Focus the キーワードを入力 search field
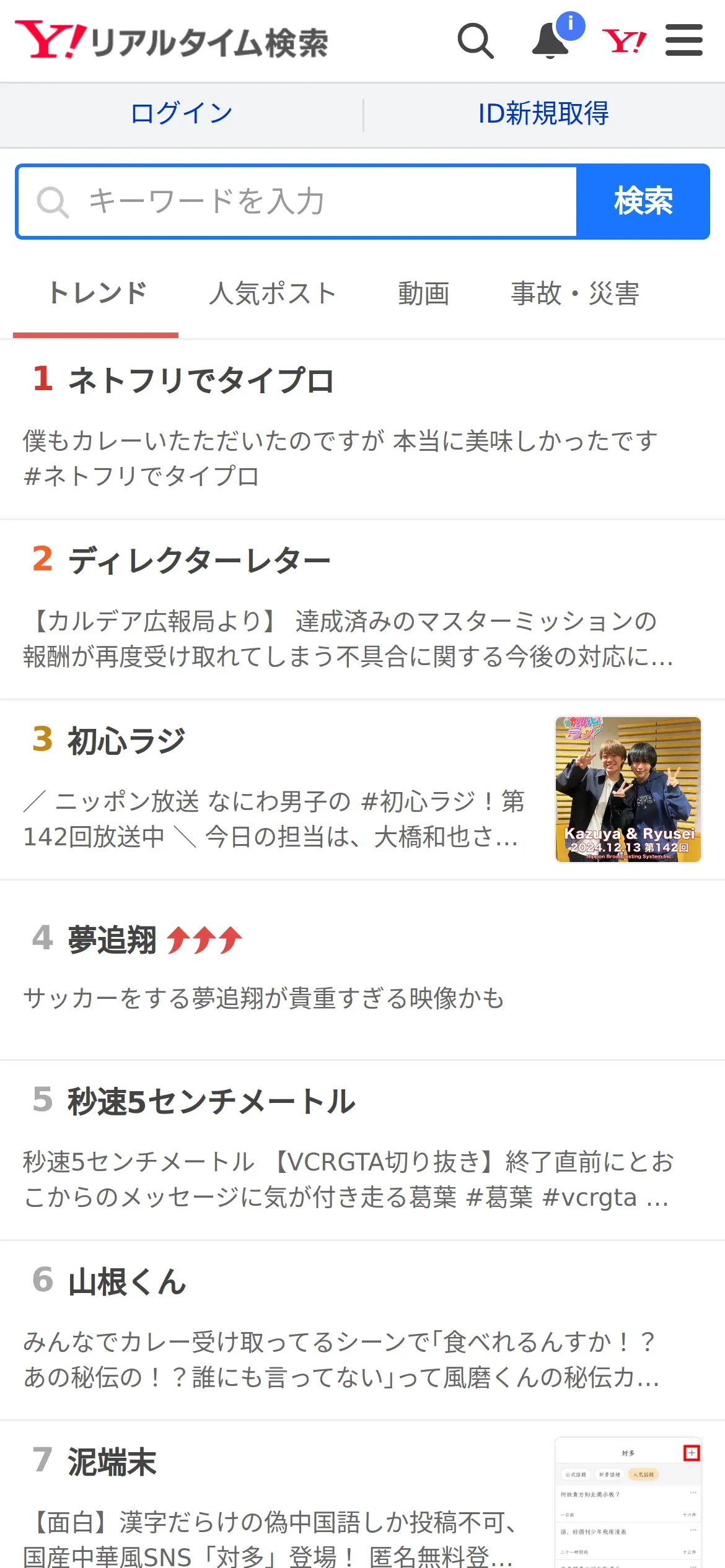The width and height of the screenshot is (725, 1568). pyautogui.click(x=297, y=201)
